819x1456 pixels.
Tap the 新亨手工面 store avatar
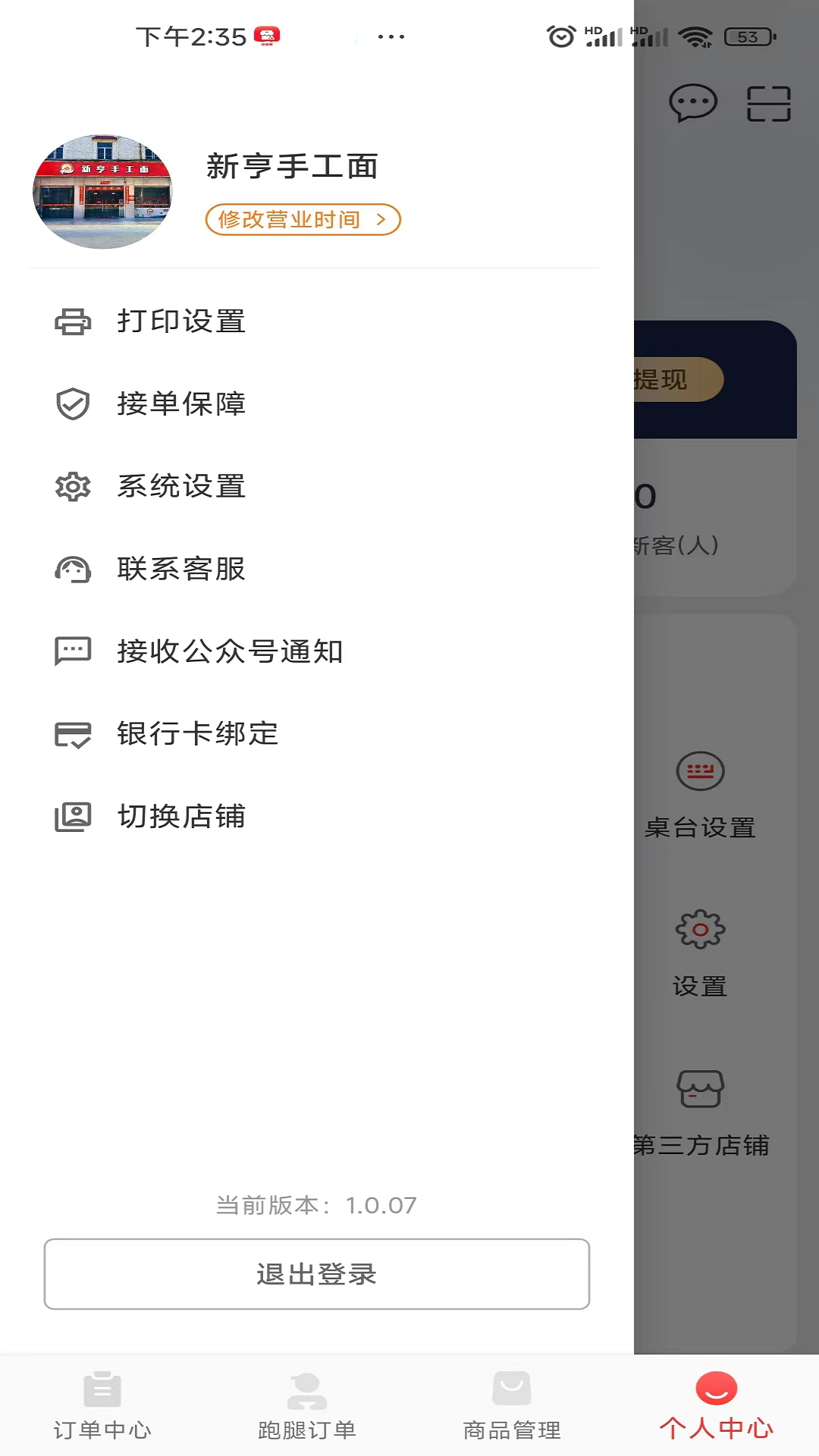pos(102,192)
